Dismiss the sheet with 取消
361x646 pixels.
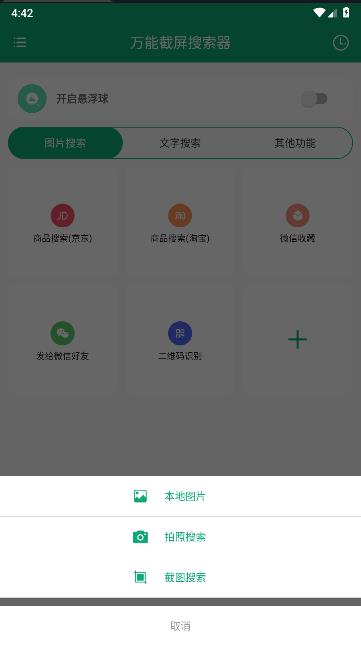[x=180, y=626]
